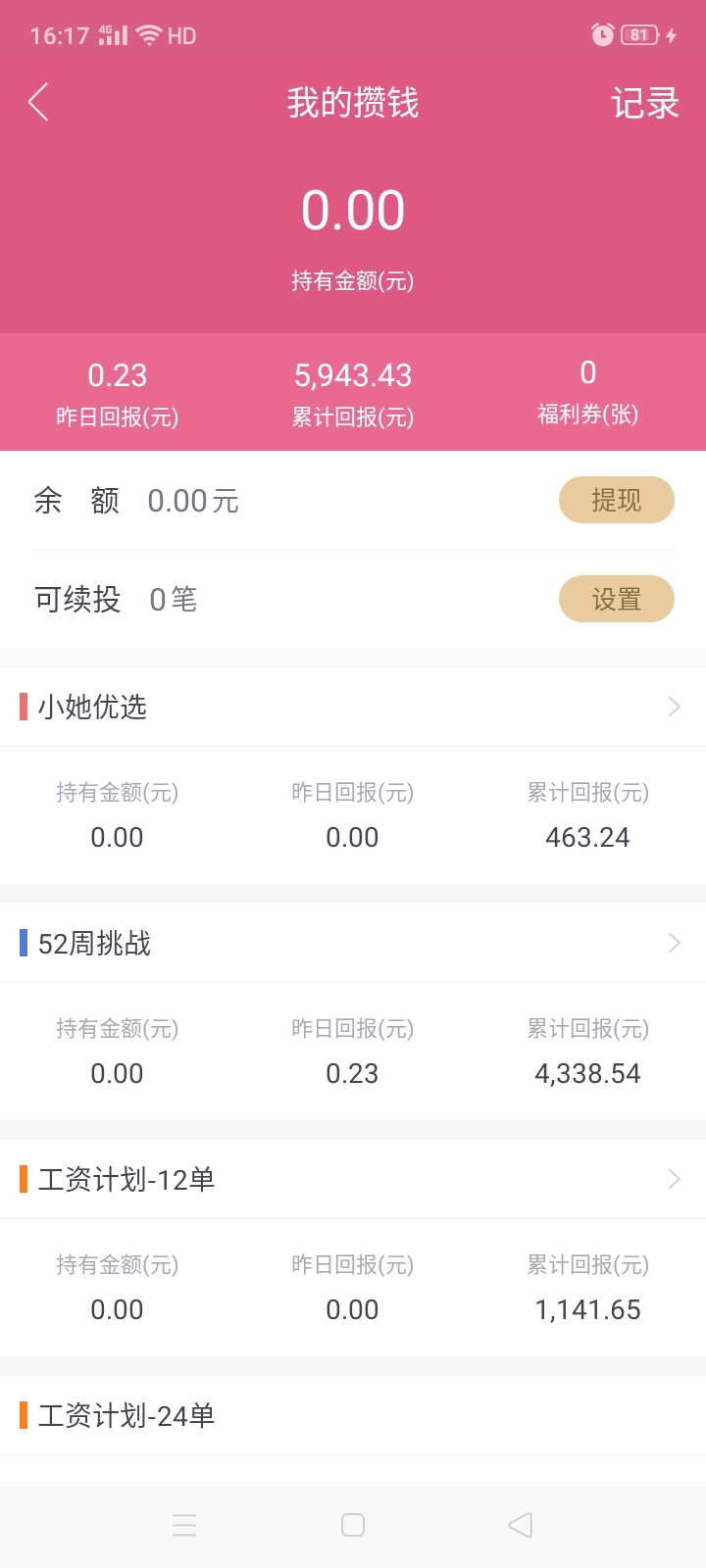This screenshot has height=1568, width=706.
Task: View 福利券 coupons count
Action: pos(587,393)
